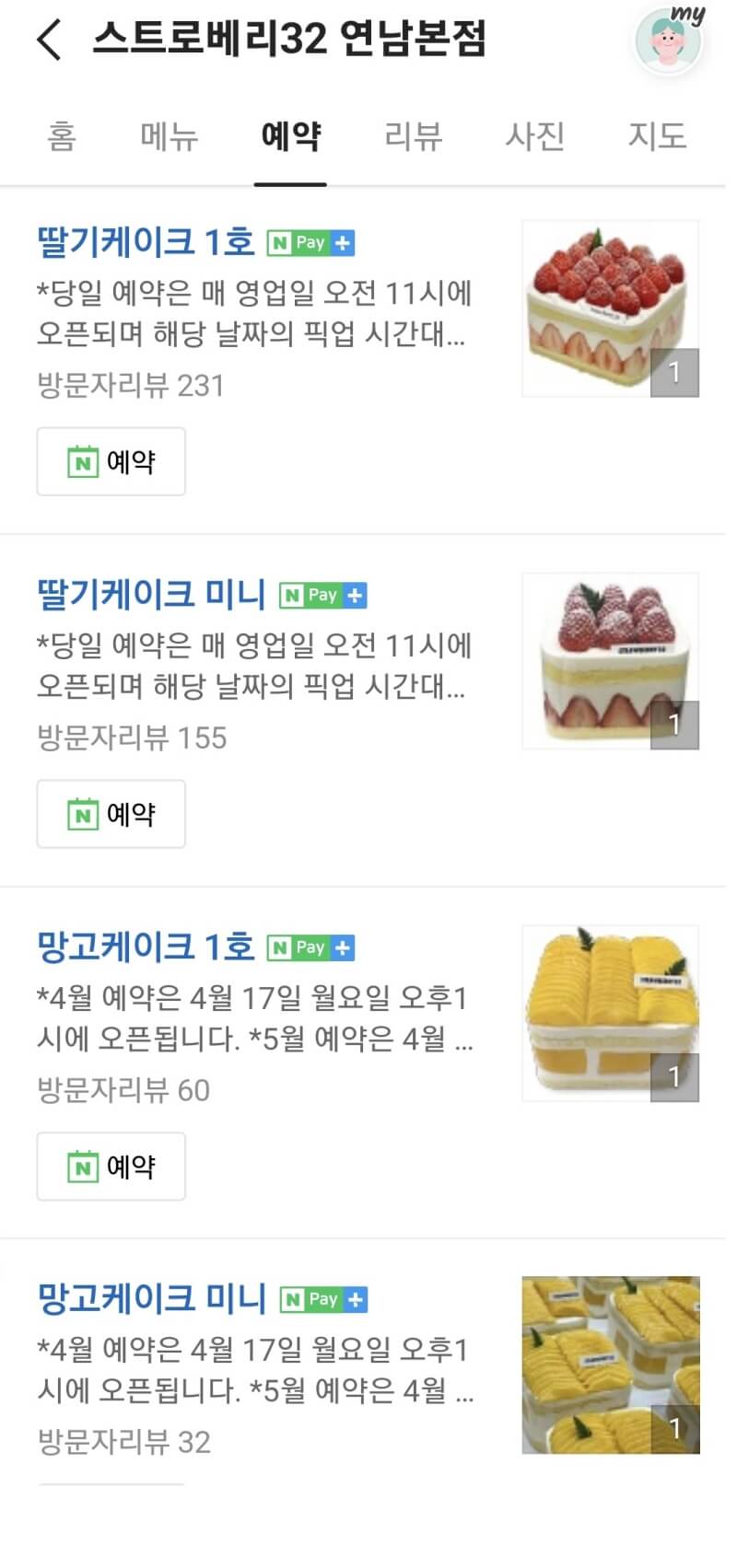Switch to the 메뉴 tab
The height and width of the screenshot is (1568, 737).
166,136
